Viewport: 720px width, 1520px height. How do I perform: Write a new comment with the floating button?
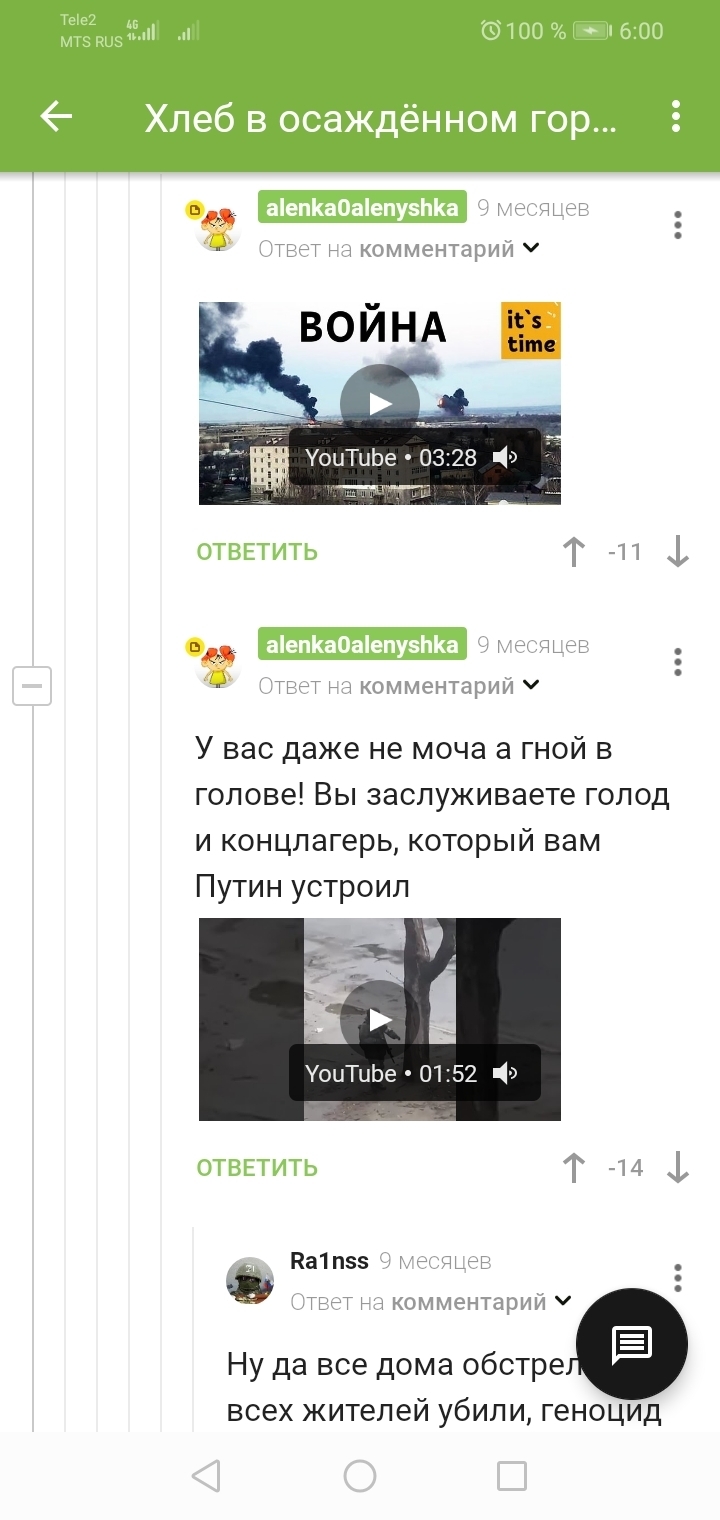(x=632, y=1344)
